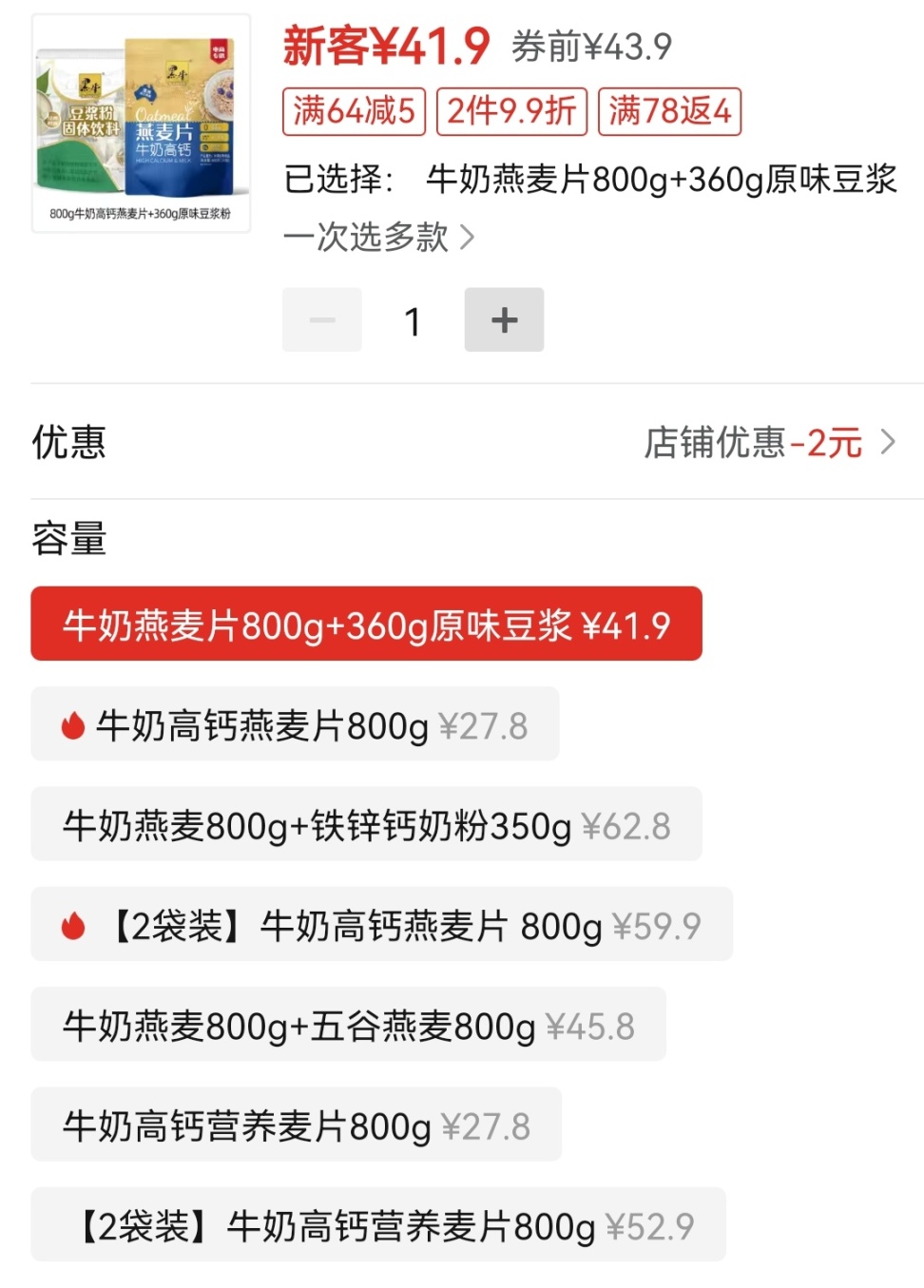Image resolution: width=924 pixels, height=1288 pixels.
Task: Choose 牛奶高钙燕麦片800g at ¥27.8
Action: coord(295,725)
